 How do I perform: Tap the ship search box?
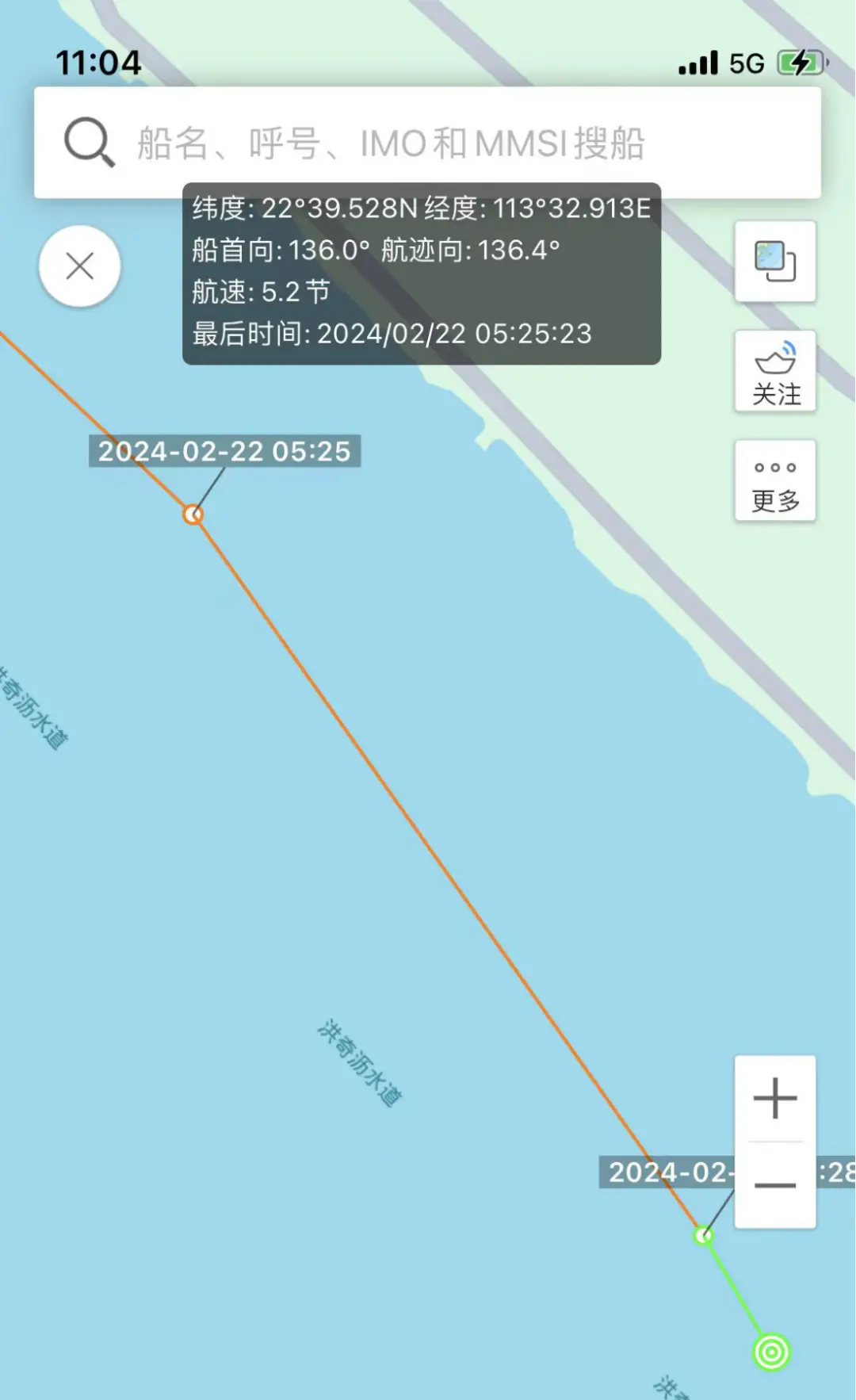[x=428, y=143]
